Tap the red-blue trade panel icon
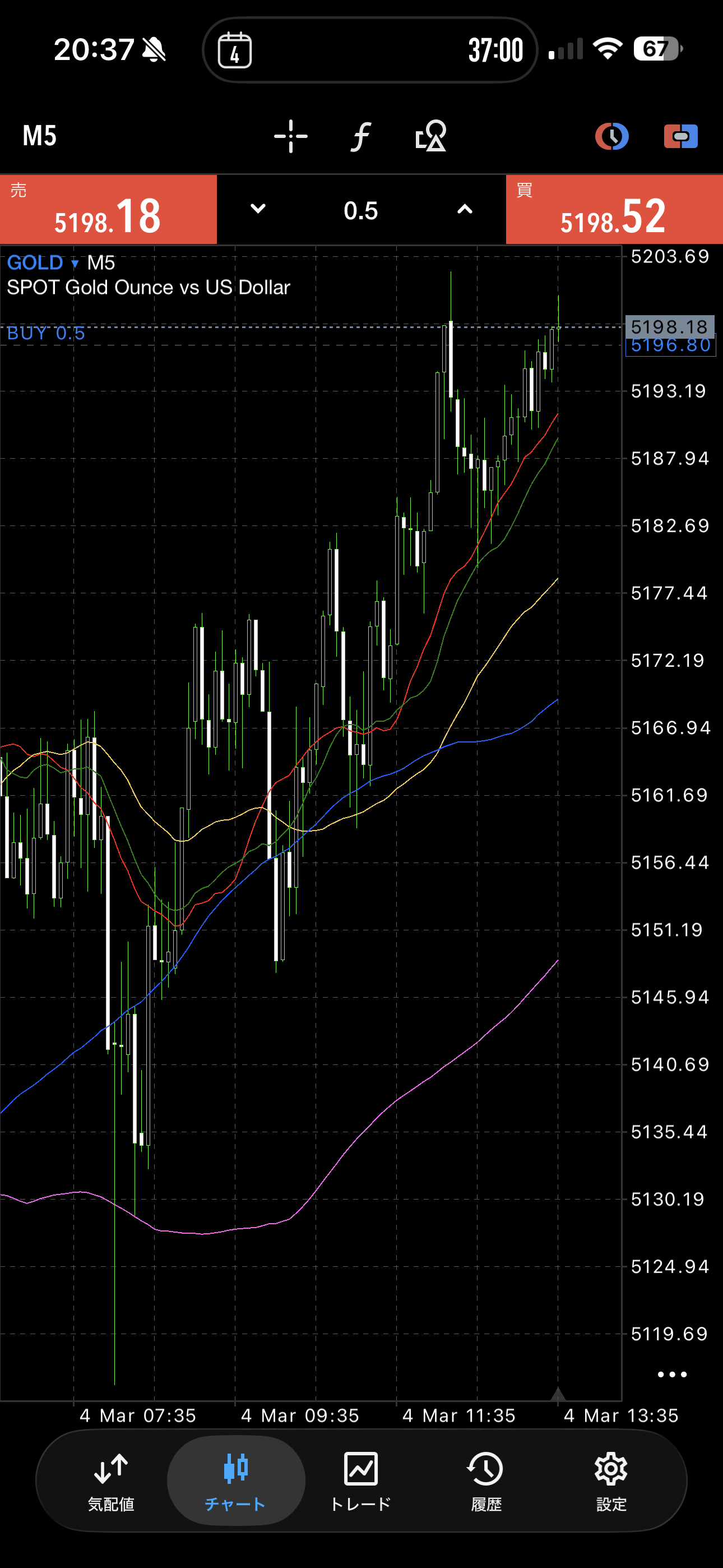723x1568 pixels. 680,136
